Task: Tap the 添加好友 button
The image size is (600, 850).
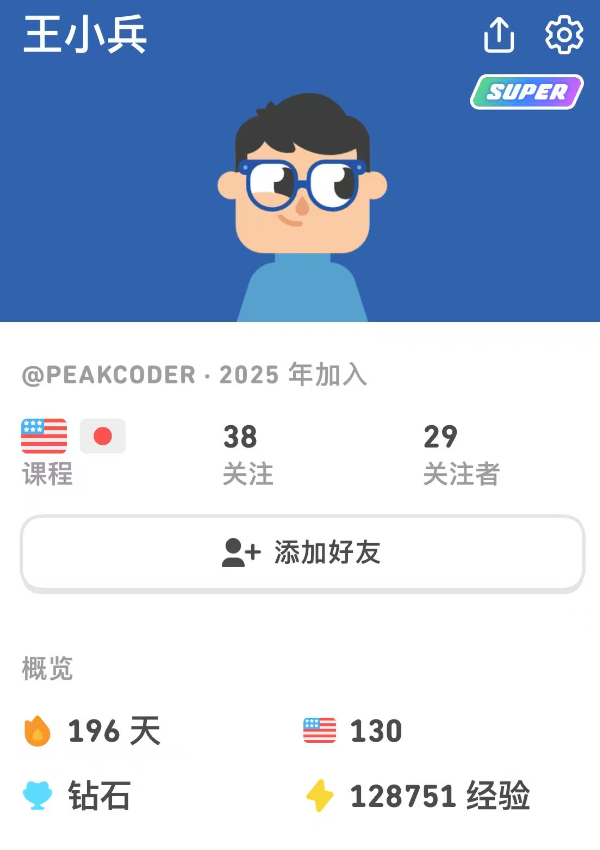Action: coord(302,553)
